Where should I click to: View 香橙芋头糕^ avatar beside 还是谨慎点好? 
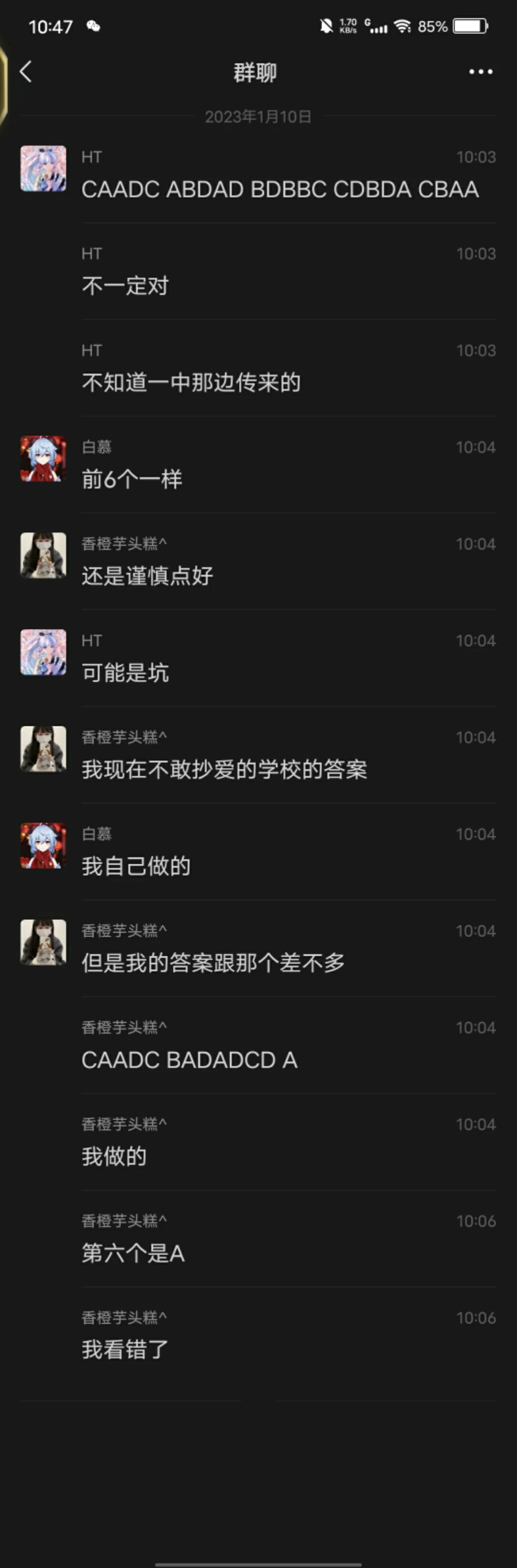click(43, 555)
